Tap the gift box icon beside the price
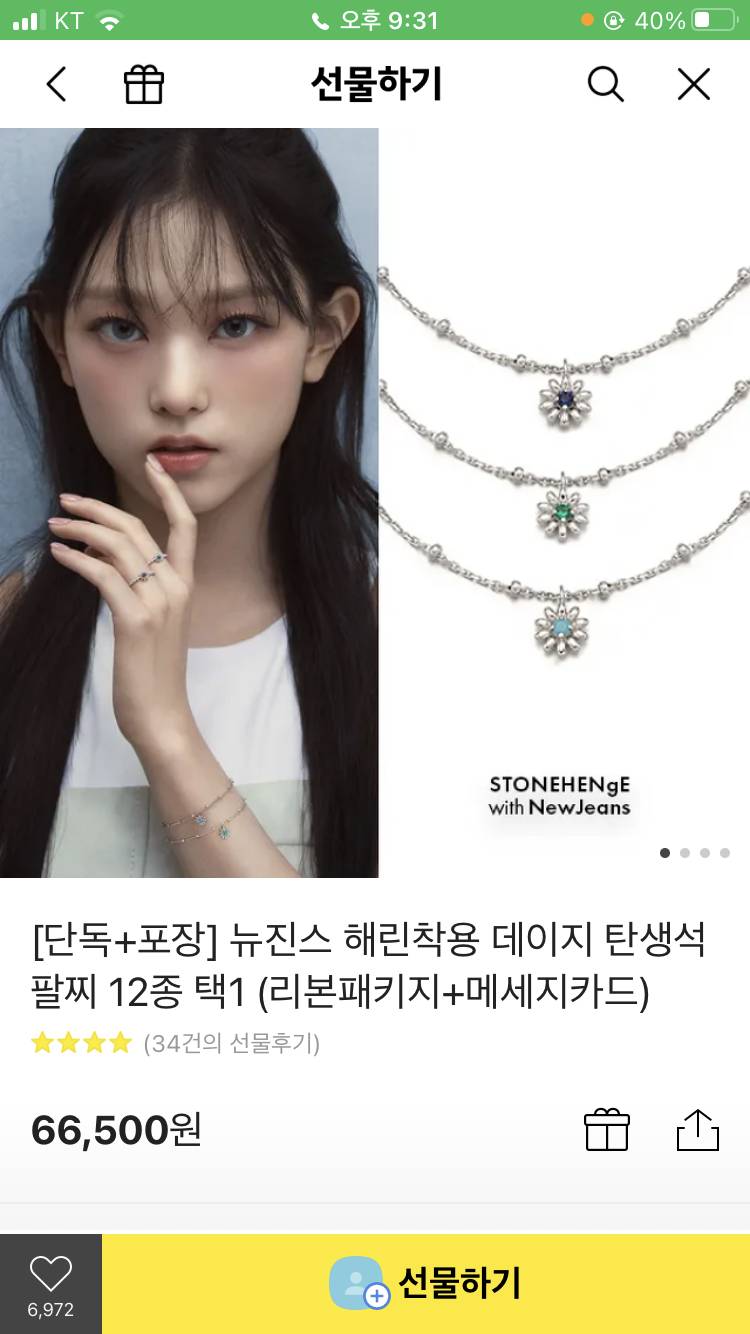 tap(607, 1130)
